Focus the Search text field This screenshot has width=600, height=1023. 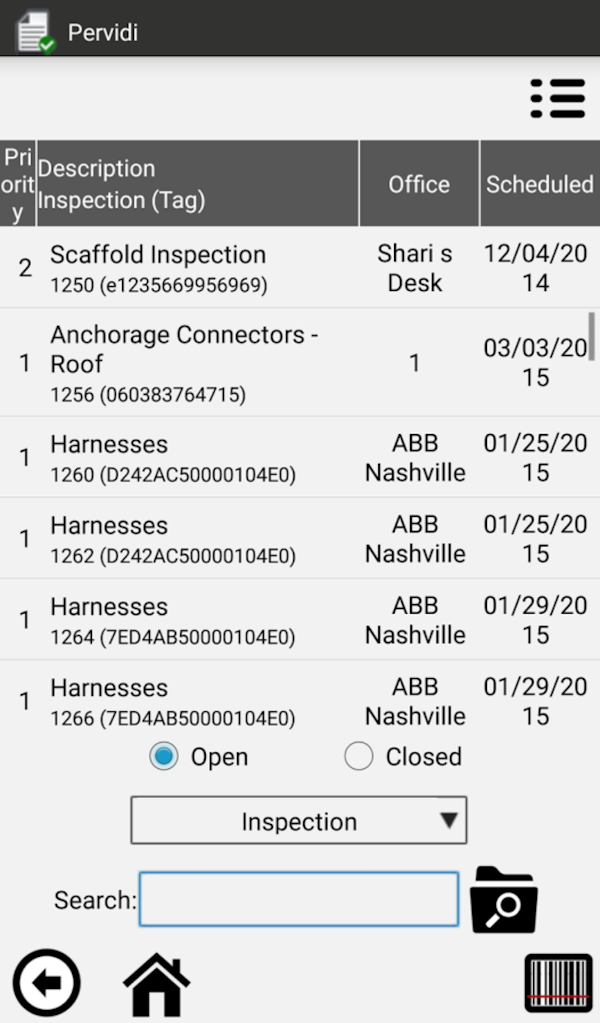click(298, 899)
